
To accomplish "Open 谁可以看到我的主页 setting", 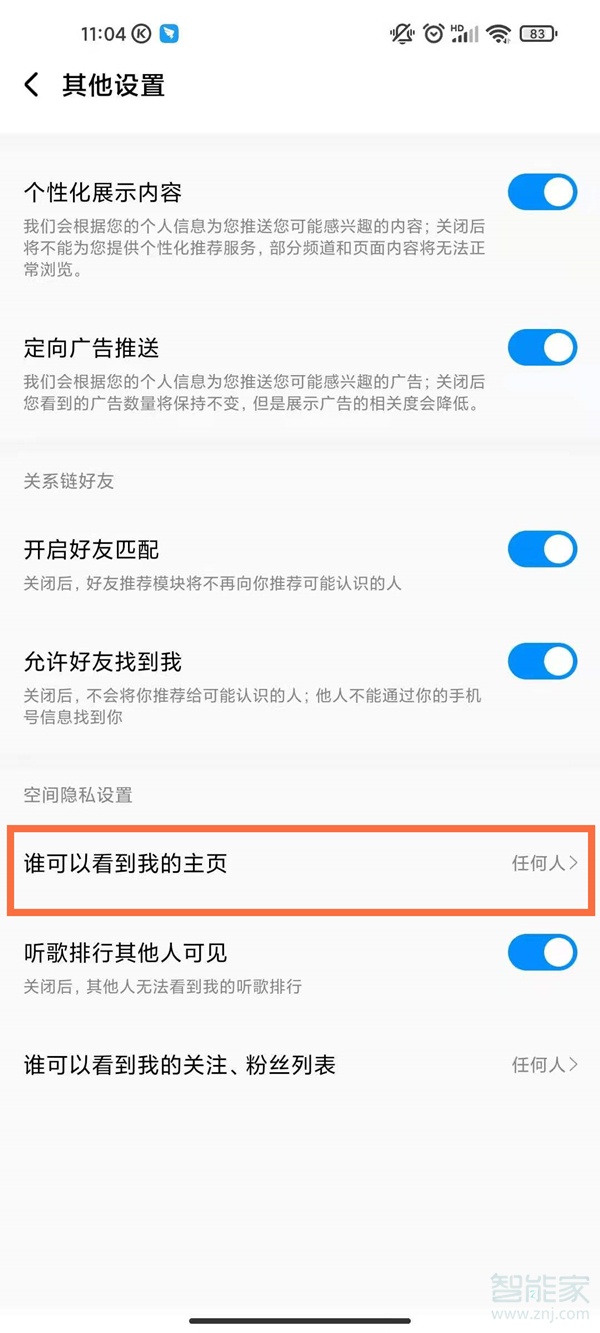I will click(x=300, y=864).
